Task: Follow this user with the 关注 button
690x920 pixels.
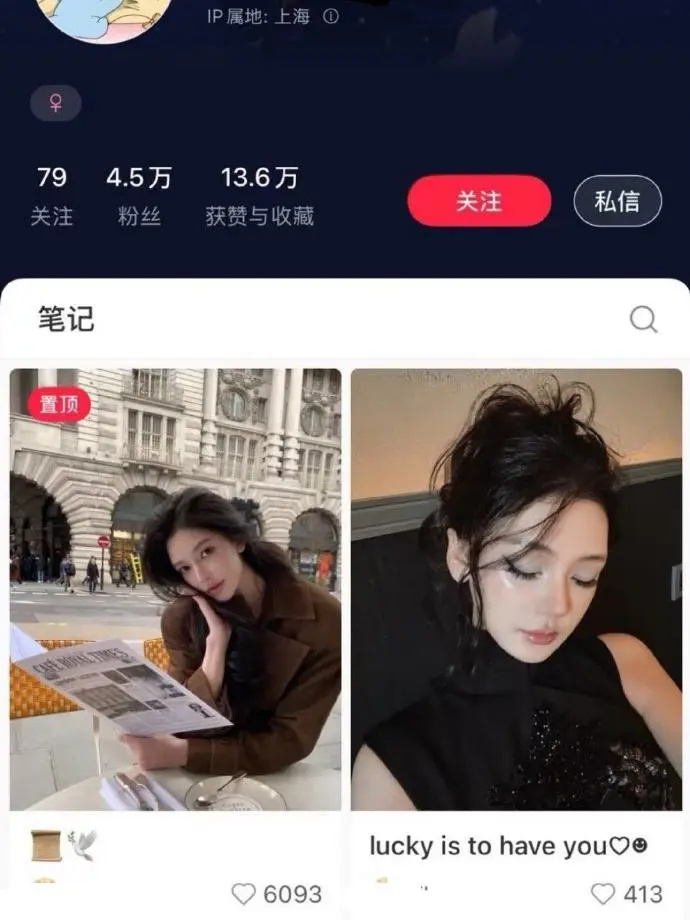Action: tap(478, 201)
